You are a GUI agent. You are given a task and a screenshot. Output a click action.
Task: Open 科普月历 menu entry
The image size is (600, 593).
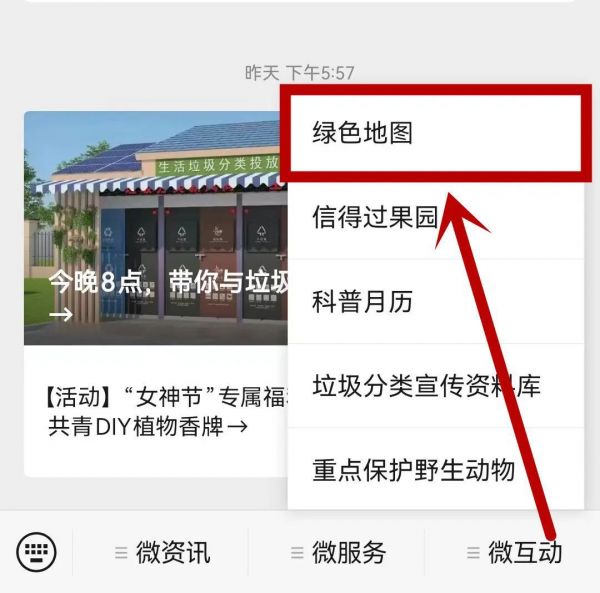point(362,301)
